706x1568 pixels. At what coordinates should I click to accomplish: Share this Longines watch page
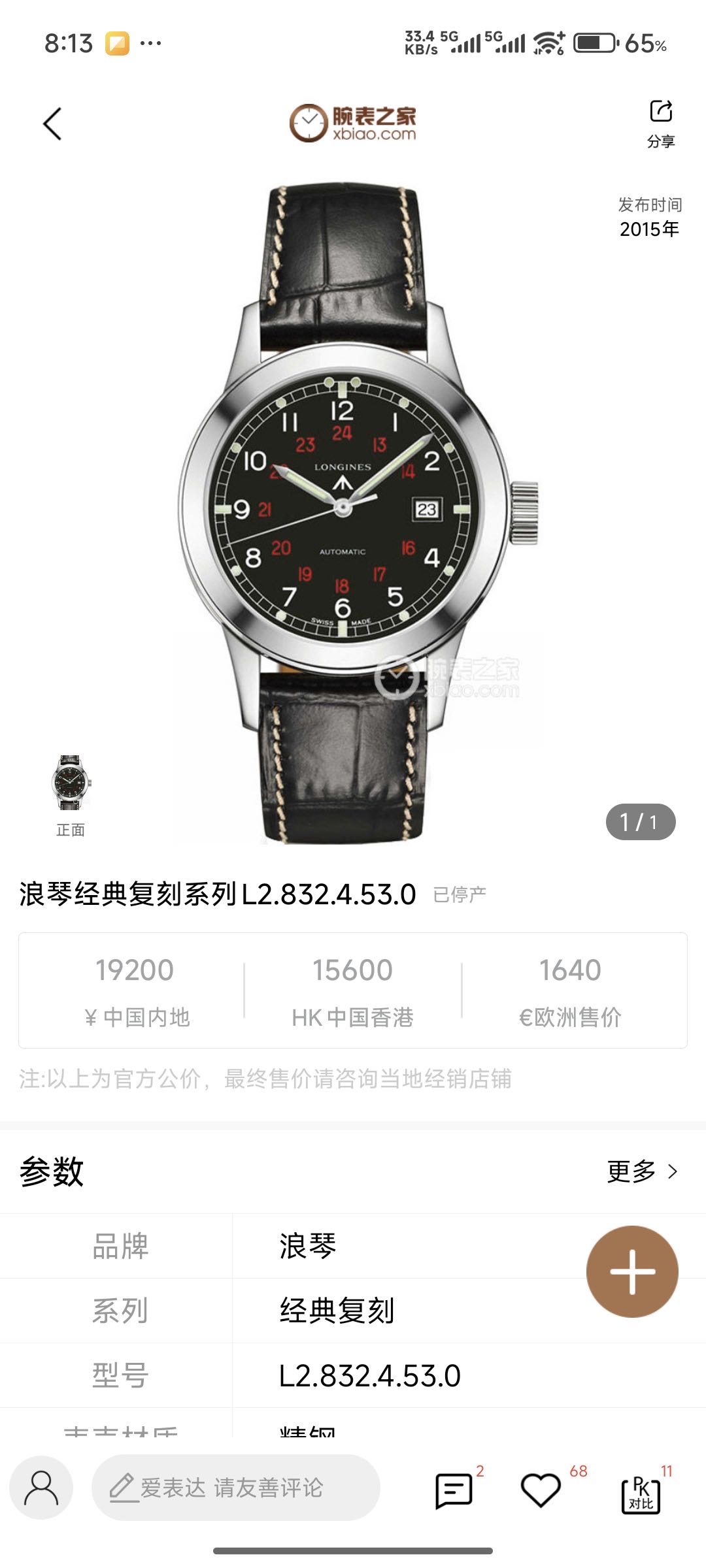point(661,123)
